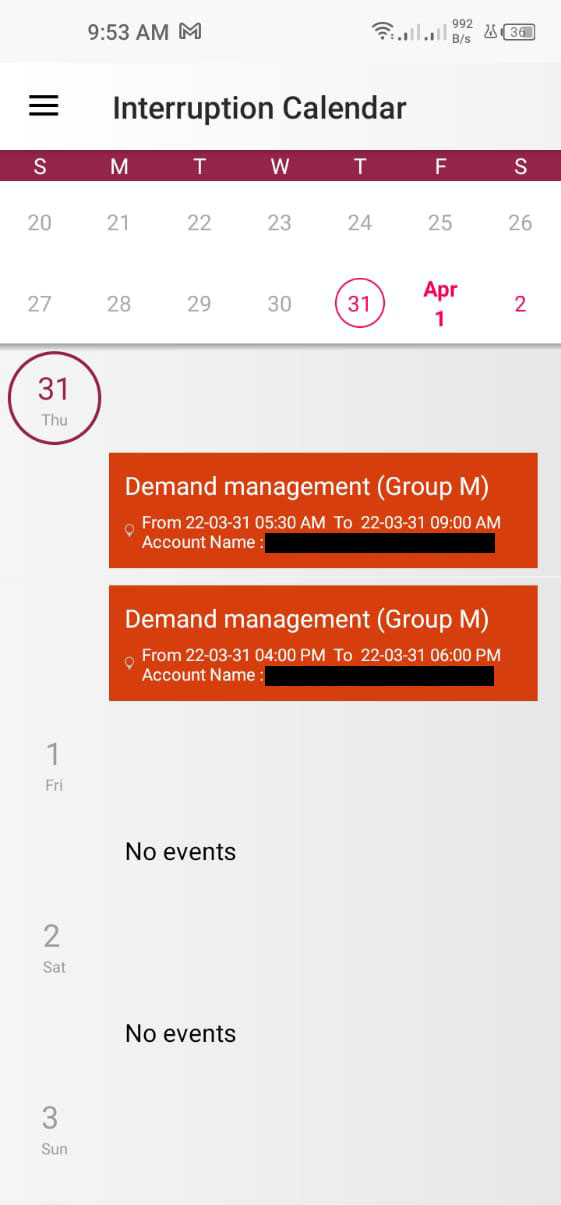Screen dimensions: 561x1205
Task: Select date 22 in the calendar
Action: [200, 223]
